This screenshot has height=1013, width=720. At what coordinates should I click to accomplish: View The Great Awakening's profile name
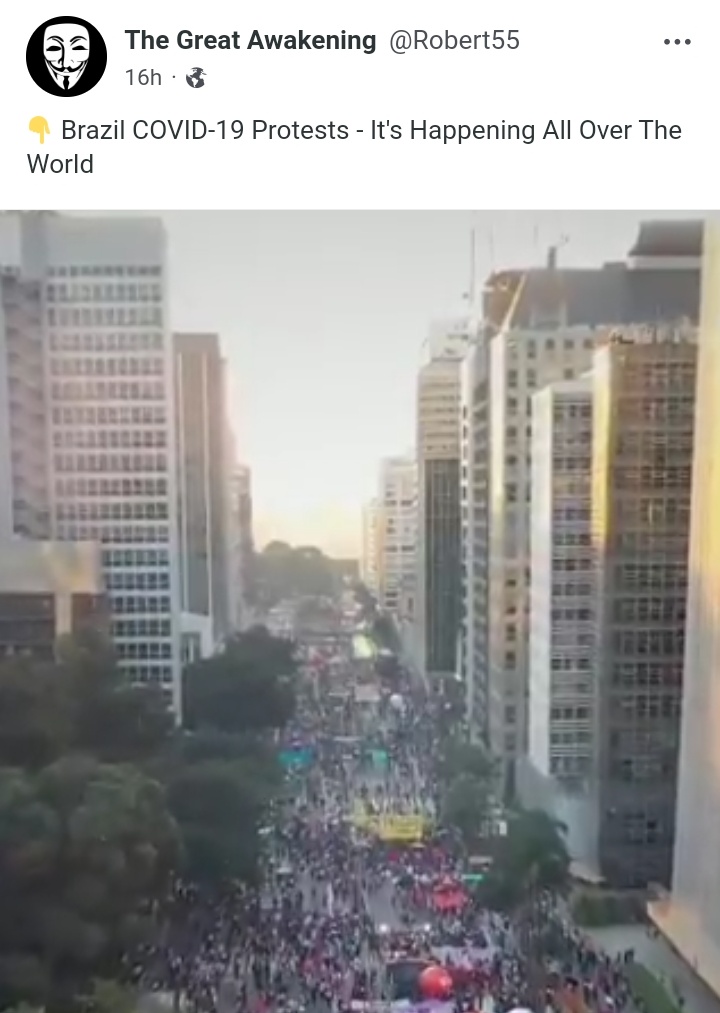pos(250,40)
